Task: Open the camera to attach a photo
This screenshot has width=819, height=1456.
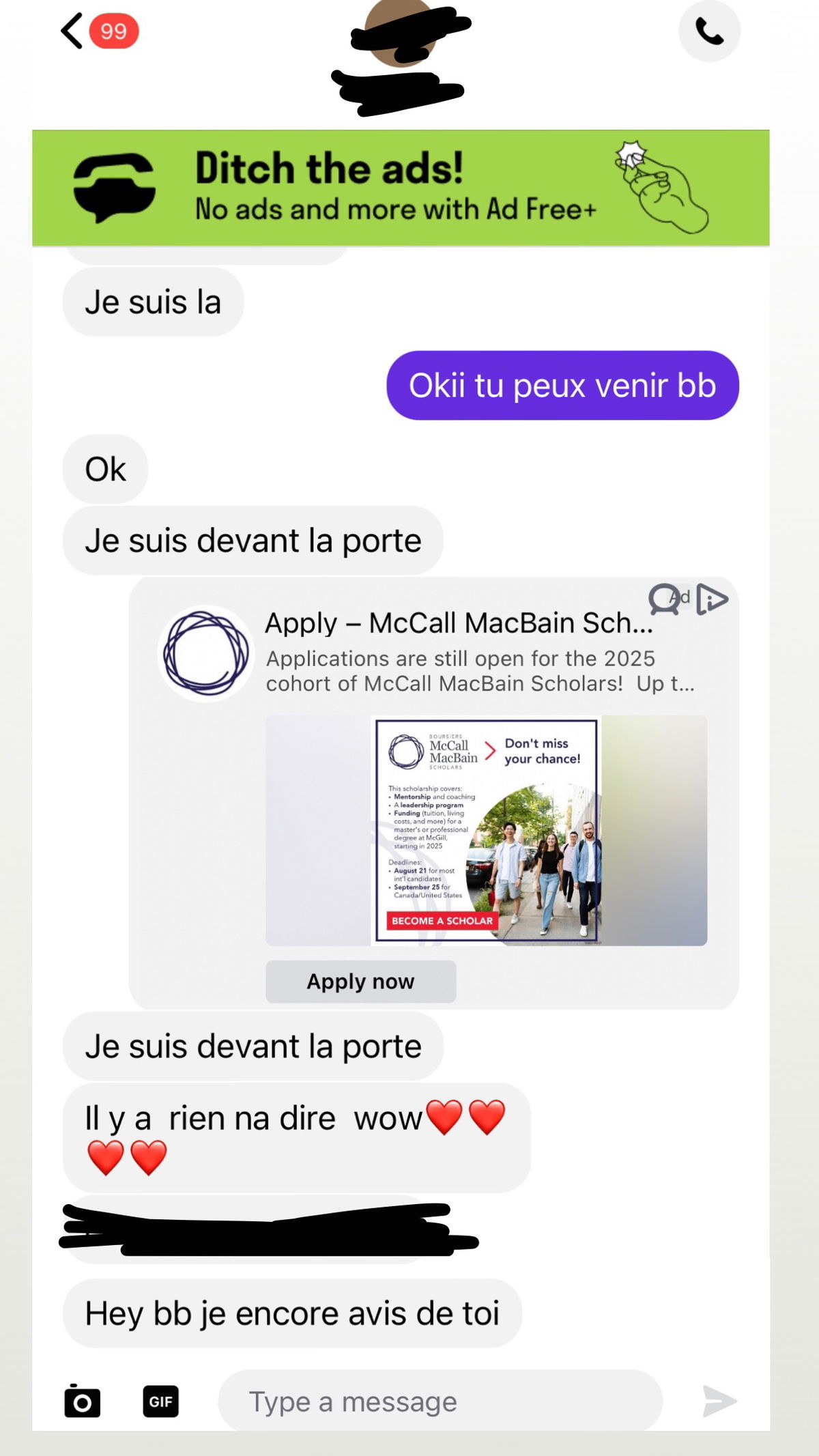Action: coord(83,1401)
